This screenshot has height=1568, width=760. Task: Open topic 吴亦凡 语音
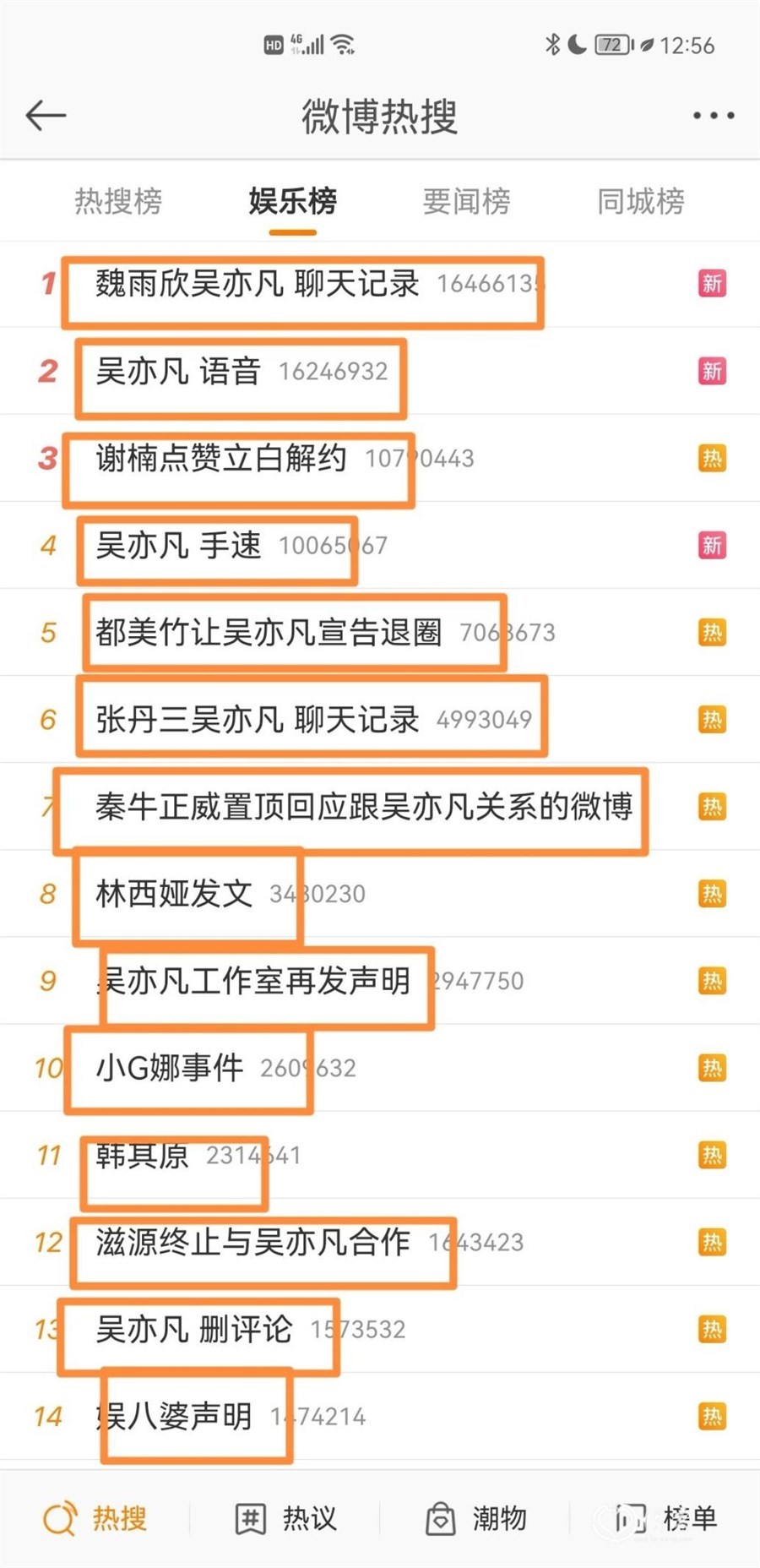(380, 371)
